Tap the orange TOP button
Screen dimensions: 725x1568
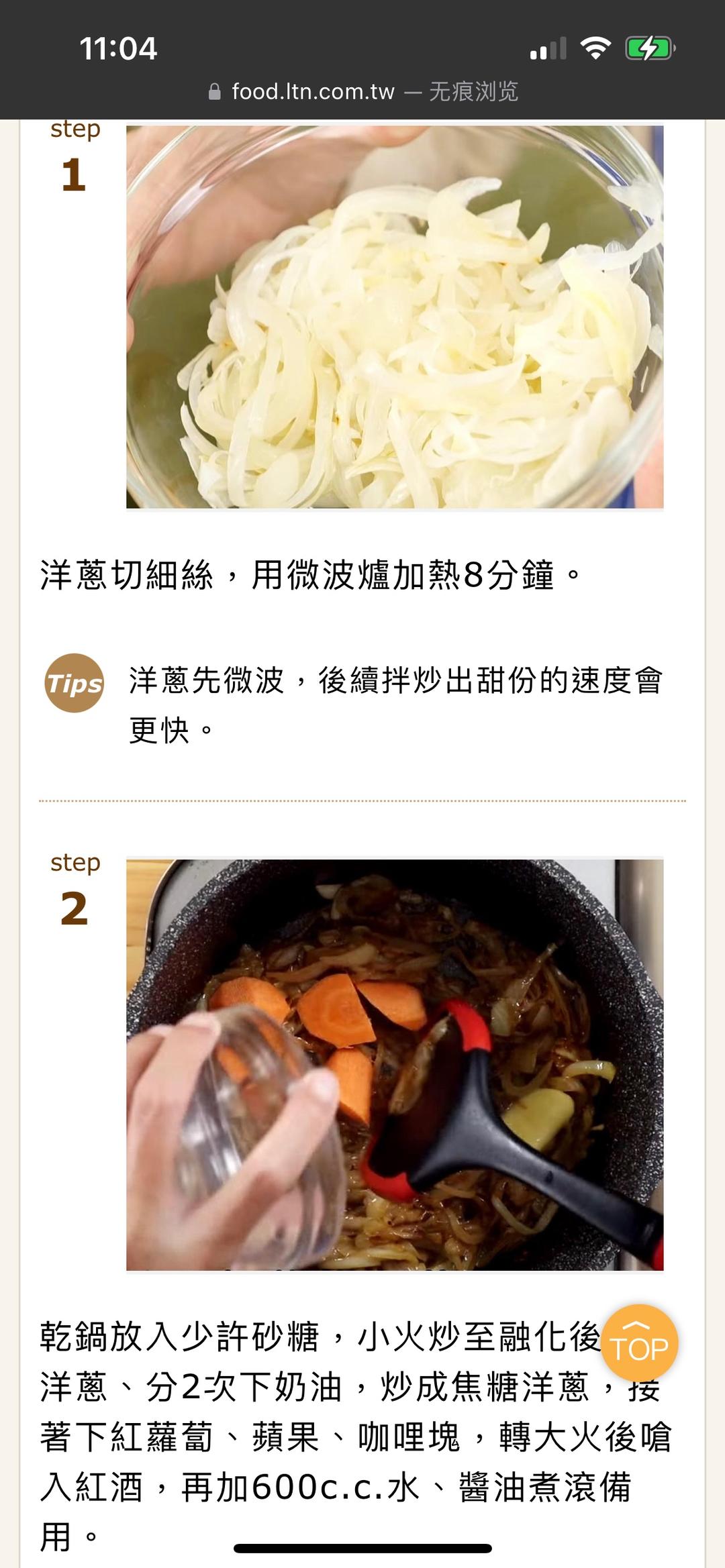638,1343
